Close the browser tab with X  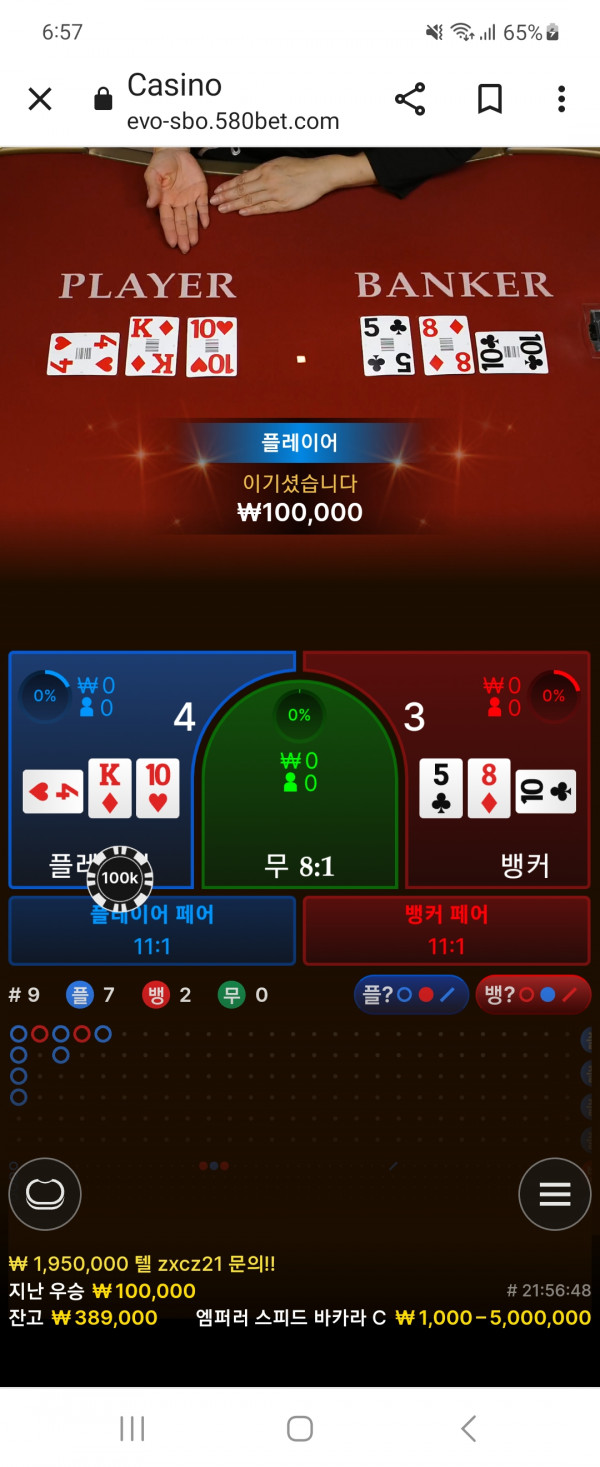click(x=40, y=99)
